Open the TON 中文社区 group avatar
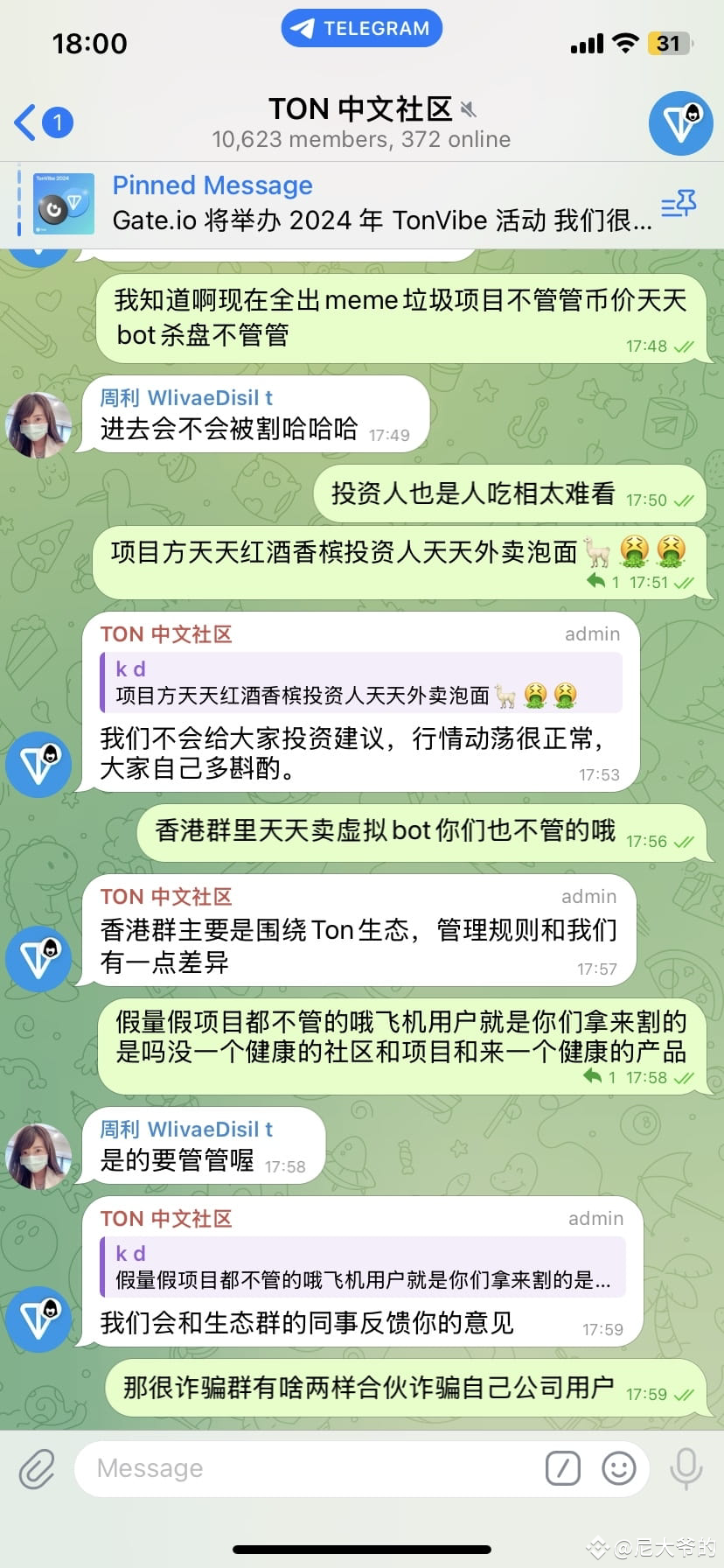 681,122
